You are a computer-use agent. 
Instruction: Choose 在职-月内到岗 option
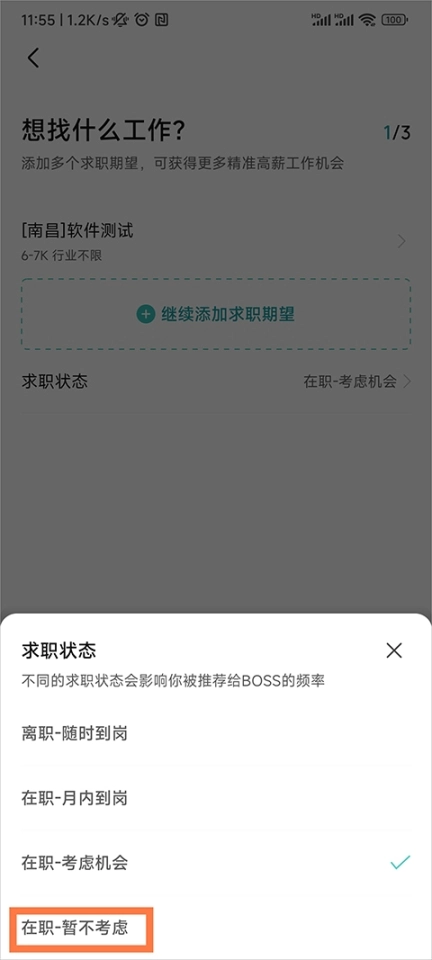pos(216,798)
